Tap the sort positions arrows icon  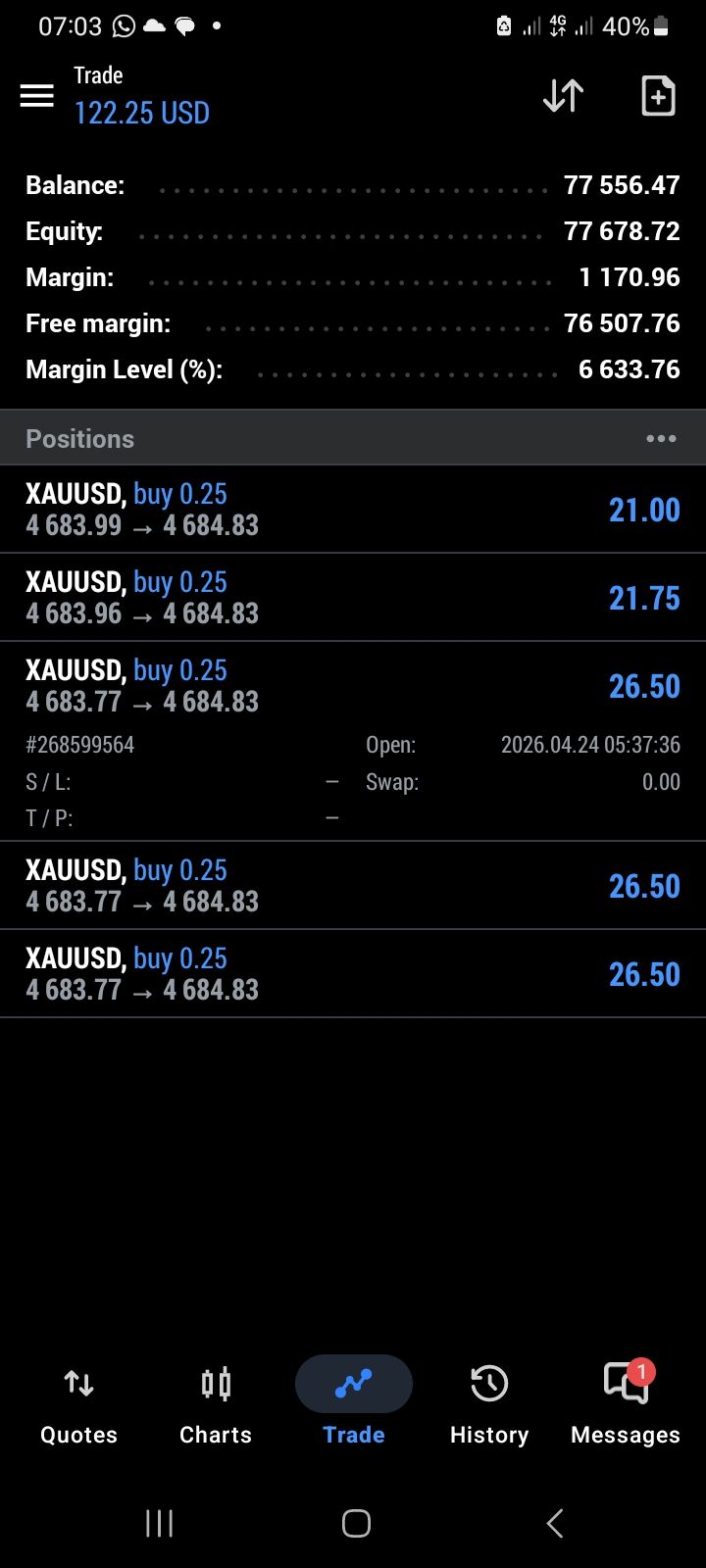point(564,96)
